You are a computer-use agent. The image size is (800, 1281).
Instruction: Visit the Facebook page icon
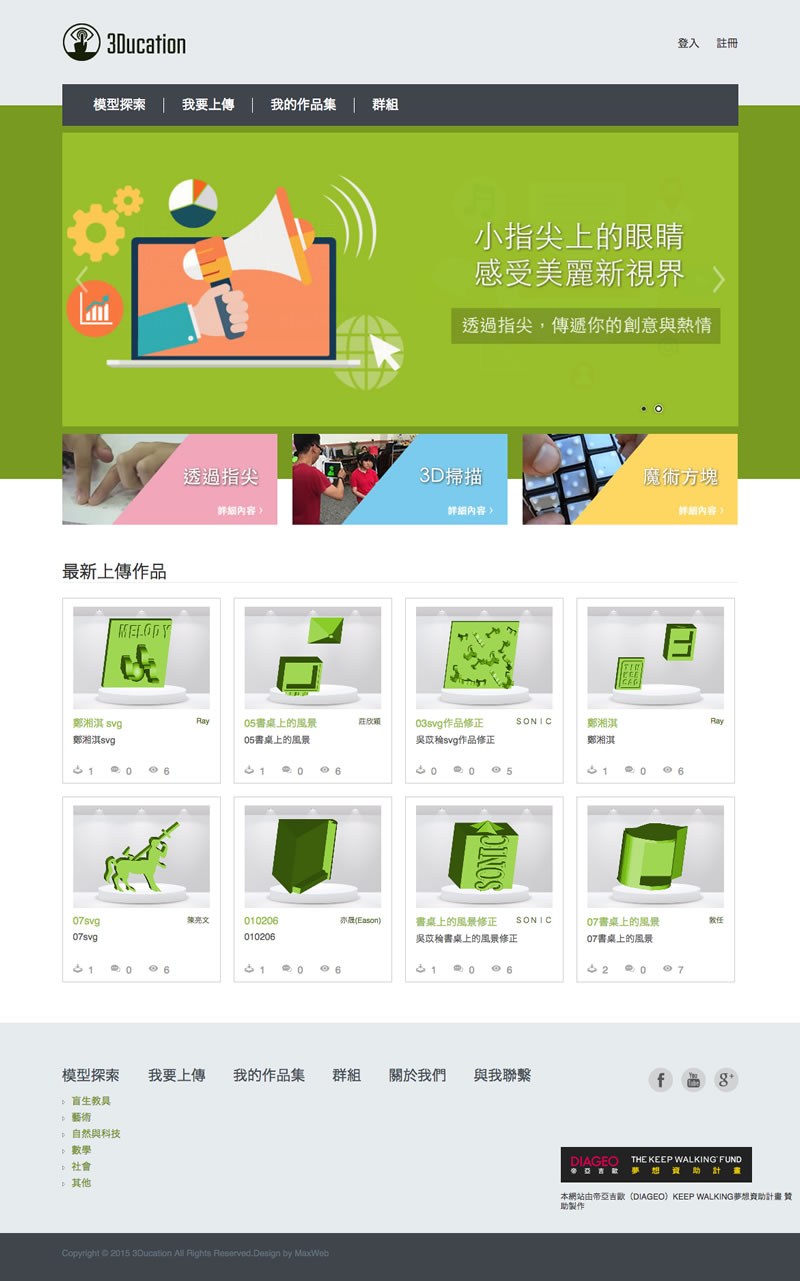click(660, 1080)
